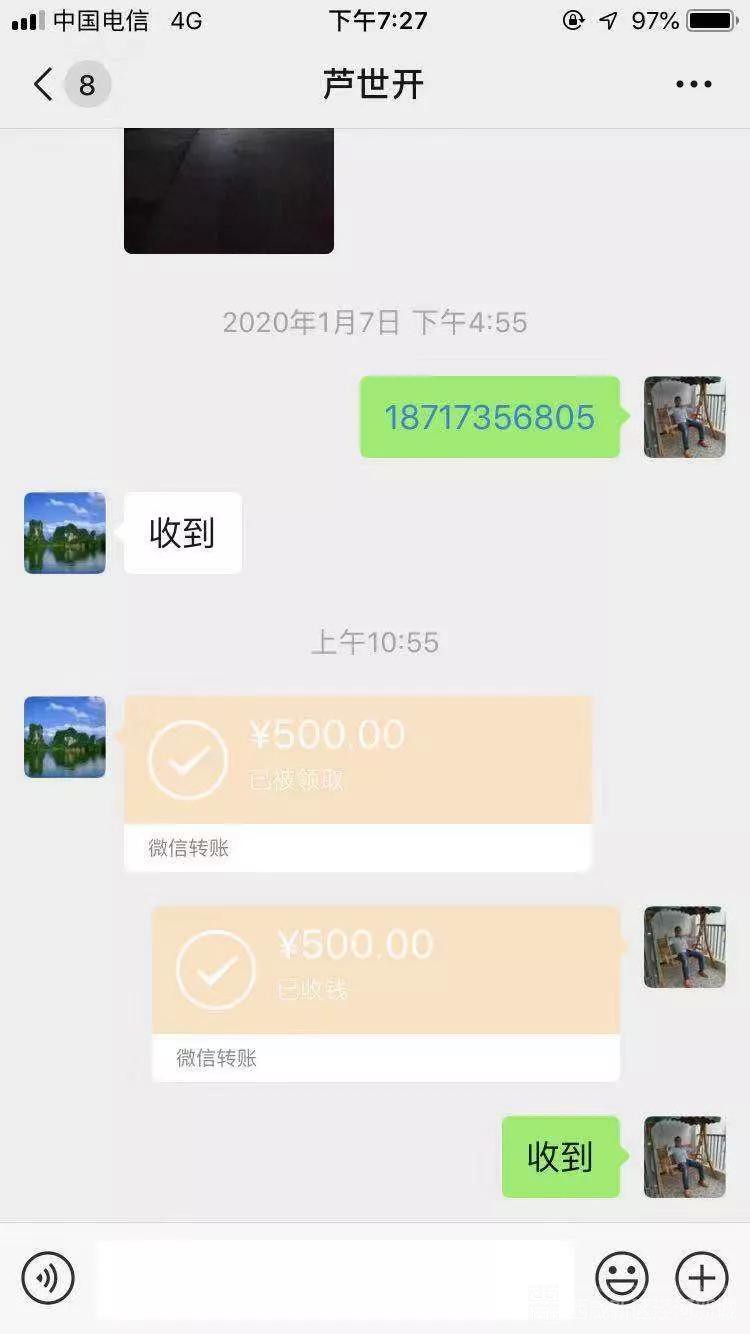Tap the phone number 18717356805 link

489,417
